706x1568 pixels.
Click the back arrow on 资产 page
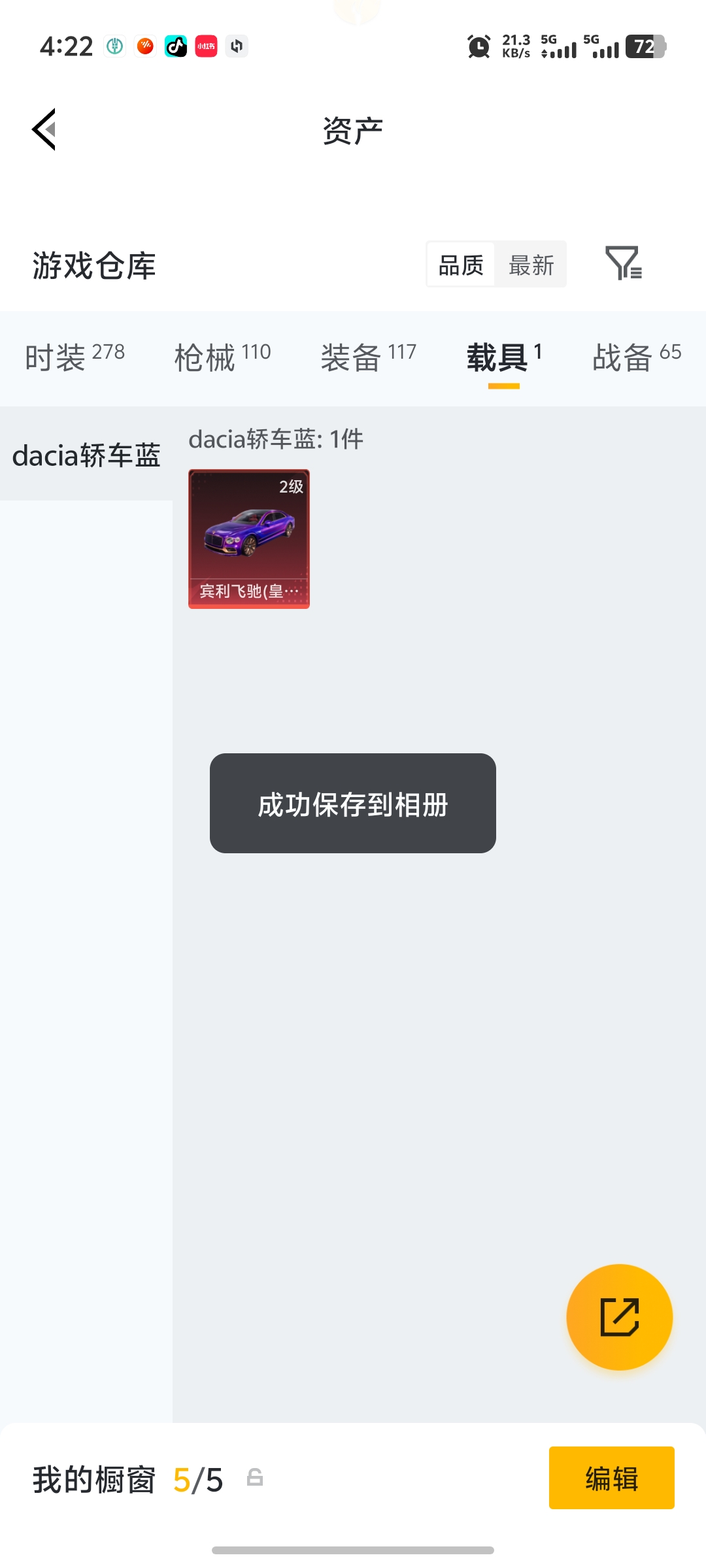tap(44, 129)
